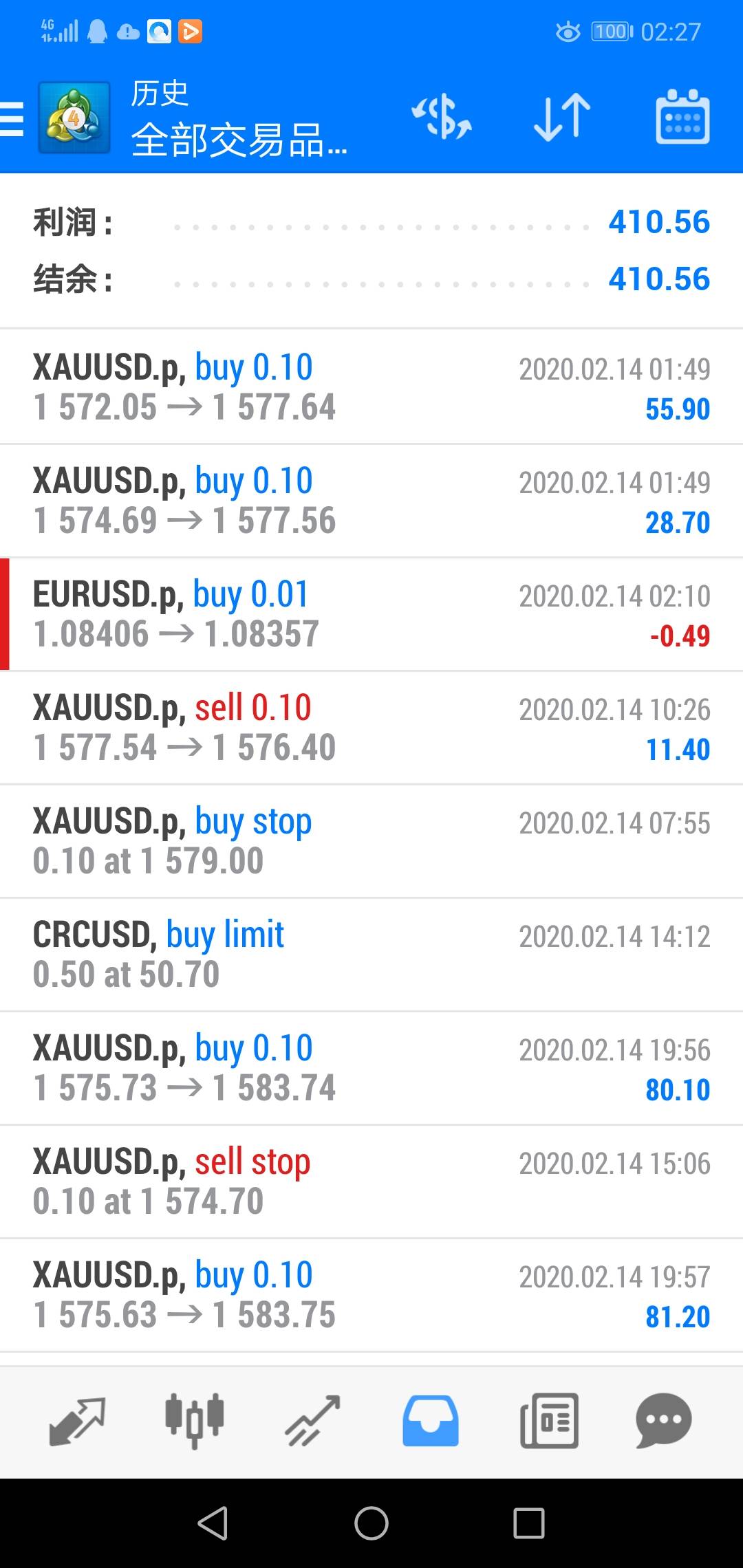Open the XAUUSD.p buy trade with 80.10 profit

coord(371,1068)
